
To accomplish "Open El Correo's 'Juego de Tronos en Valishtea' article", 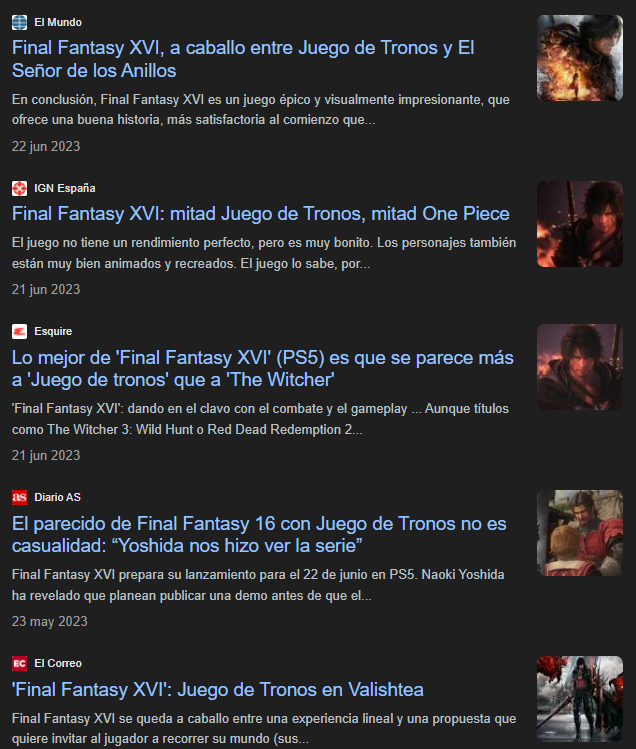I will pos(217,689).
